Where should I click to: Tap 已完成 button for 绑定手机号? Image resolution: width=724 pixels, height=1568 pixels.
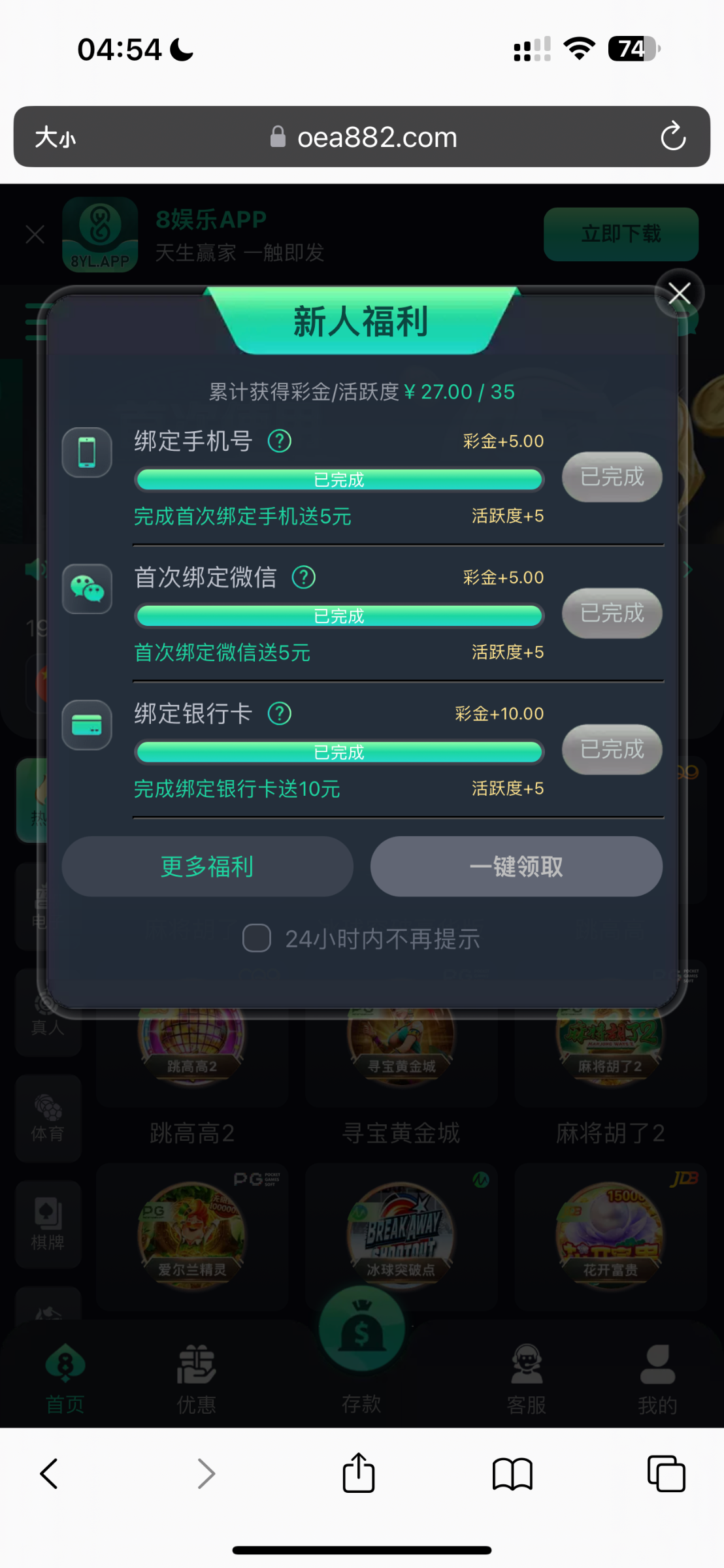(x=612, y=477)
